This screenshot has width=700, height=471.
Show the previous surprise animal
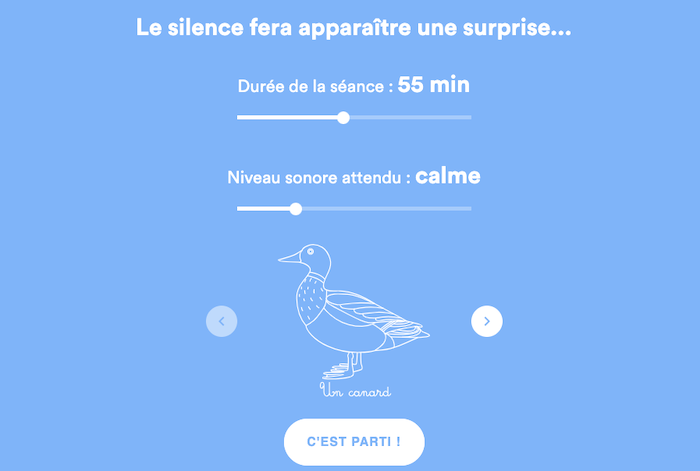click(221, 321)
